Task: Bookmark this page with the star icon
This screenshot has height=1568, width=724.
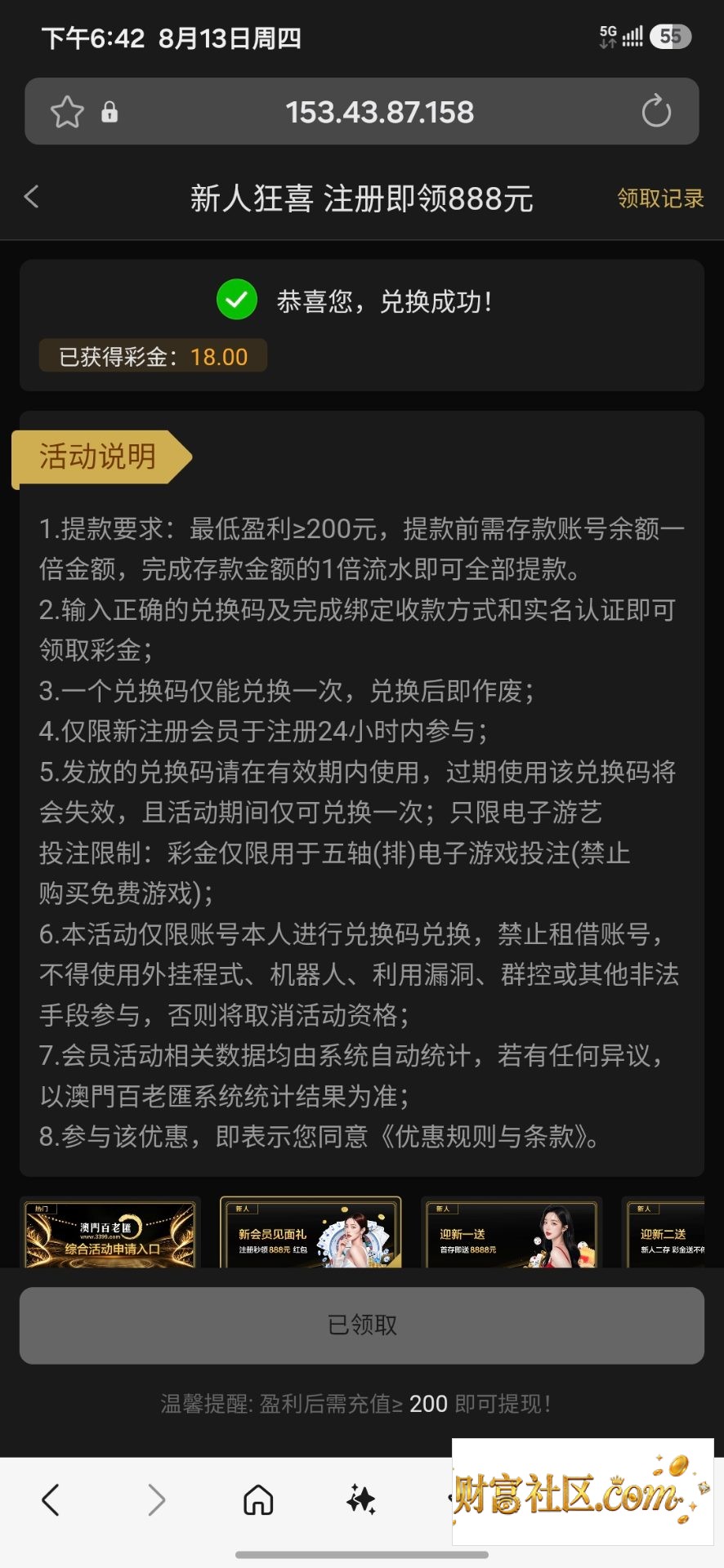Action: (67, 112)
